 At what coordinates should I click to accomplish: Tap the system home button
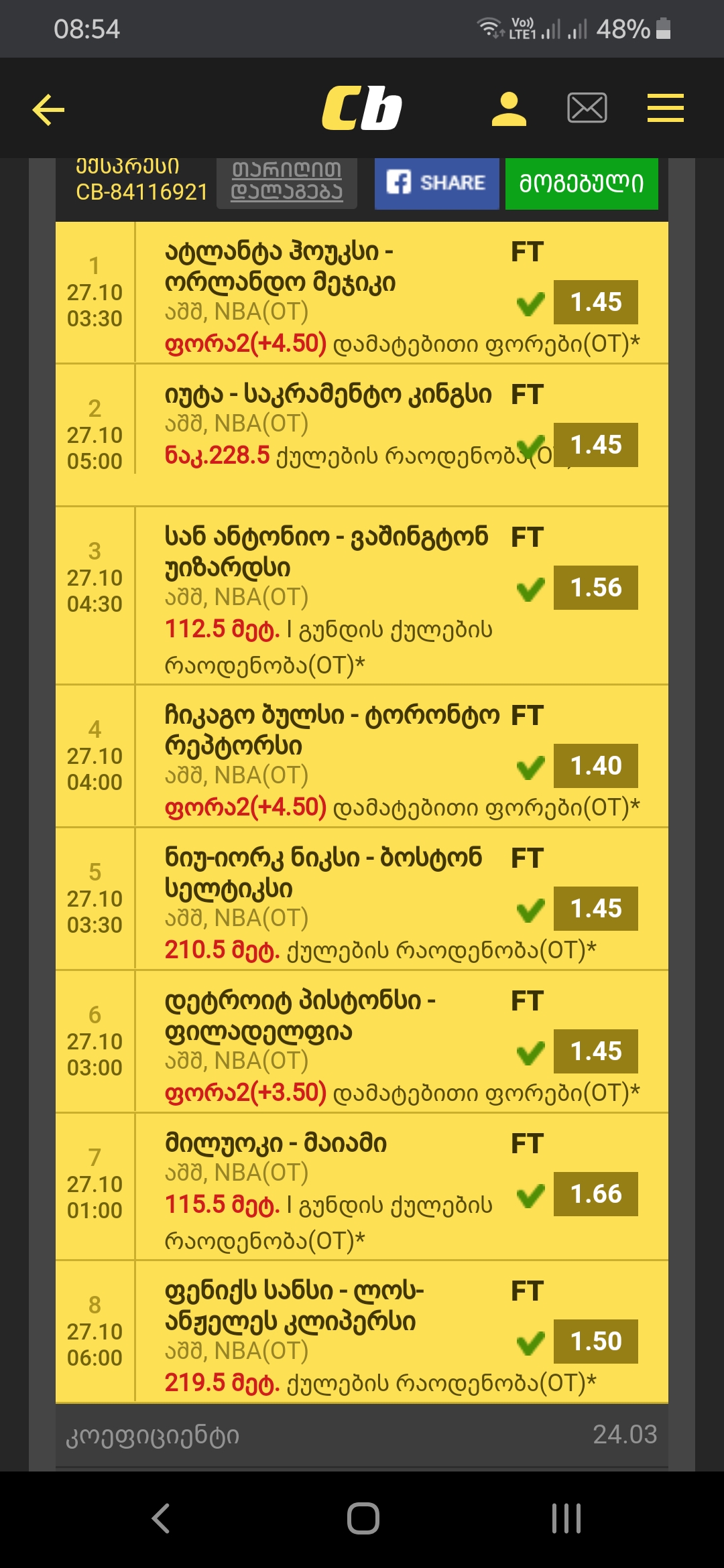click(363, 1518)
